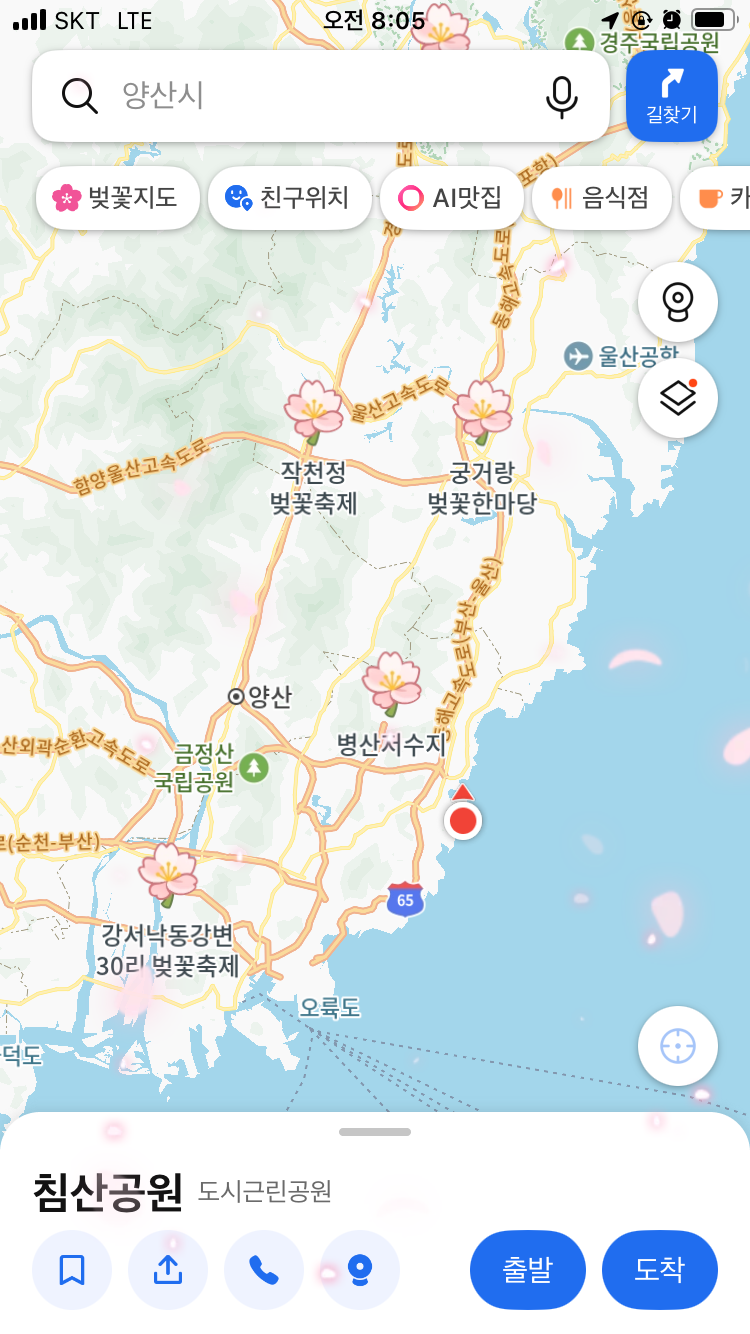Open 강서낙동강변 30리 벚꽃축제 marker

pyautogui.click(x=168, y=872)
